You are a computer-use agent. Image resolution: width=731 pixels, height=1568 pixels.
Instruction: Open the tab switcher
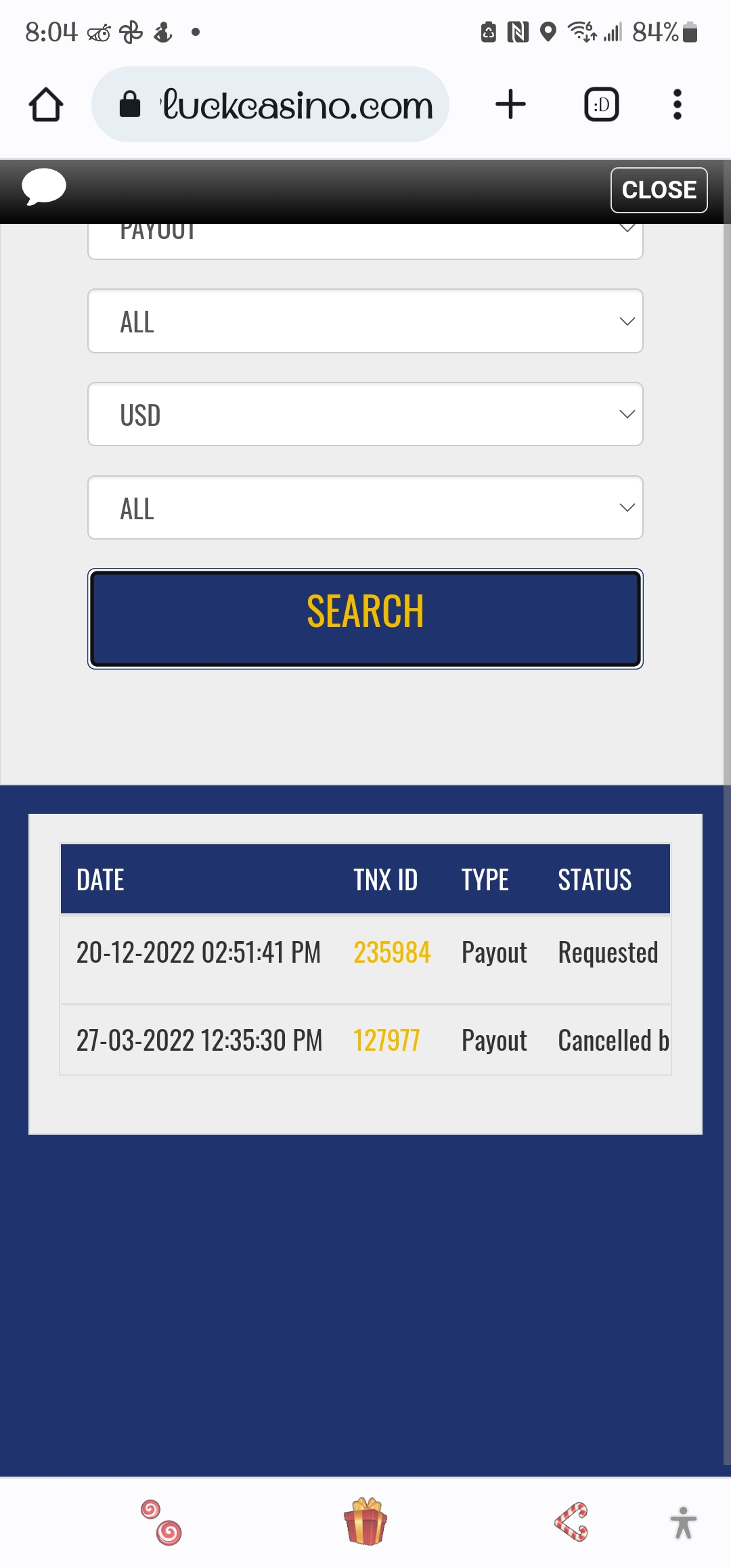click(601, 104)
